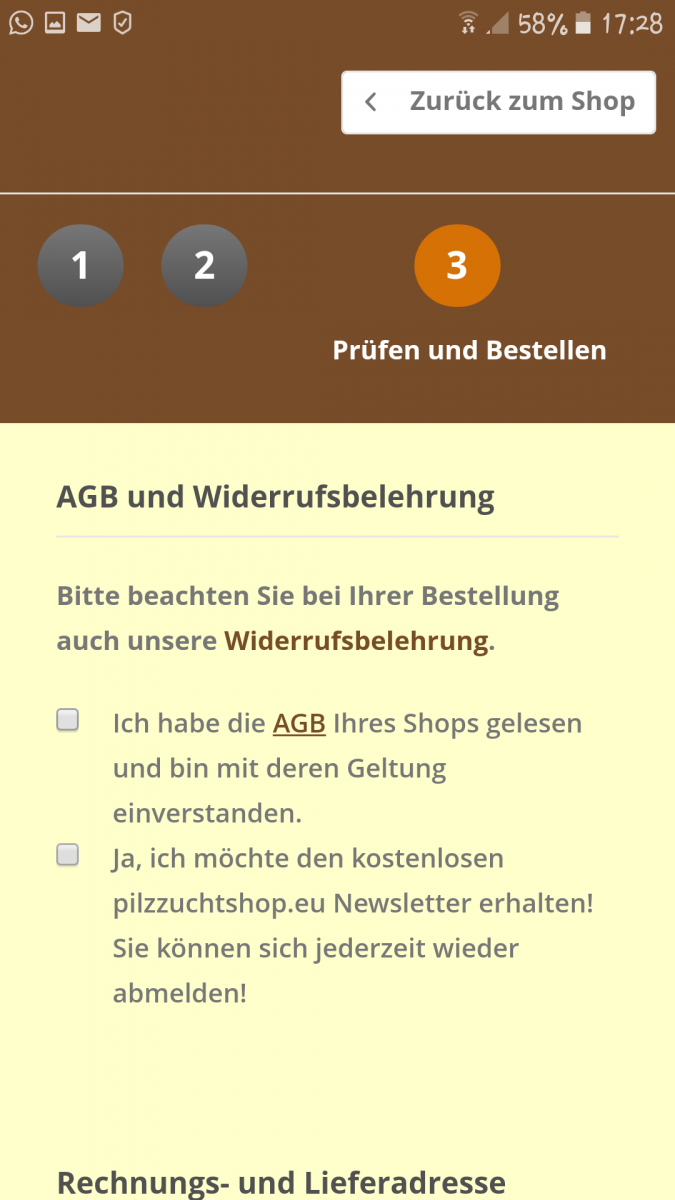Image resolution: width=675 pixels, height=1200 pixels.
Task: Check the AGB agreement checkbox
Action: point(67,720)
